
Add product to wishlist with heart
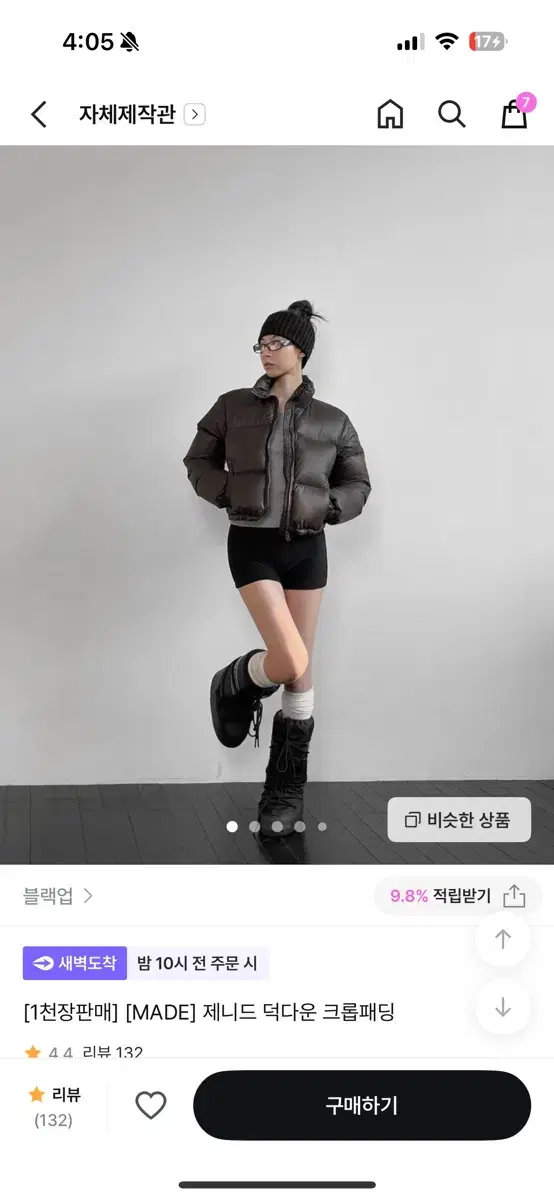[150, 1106]
